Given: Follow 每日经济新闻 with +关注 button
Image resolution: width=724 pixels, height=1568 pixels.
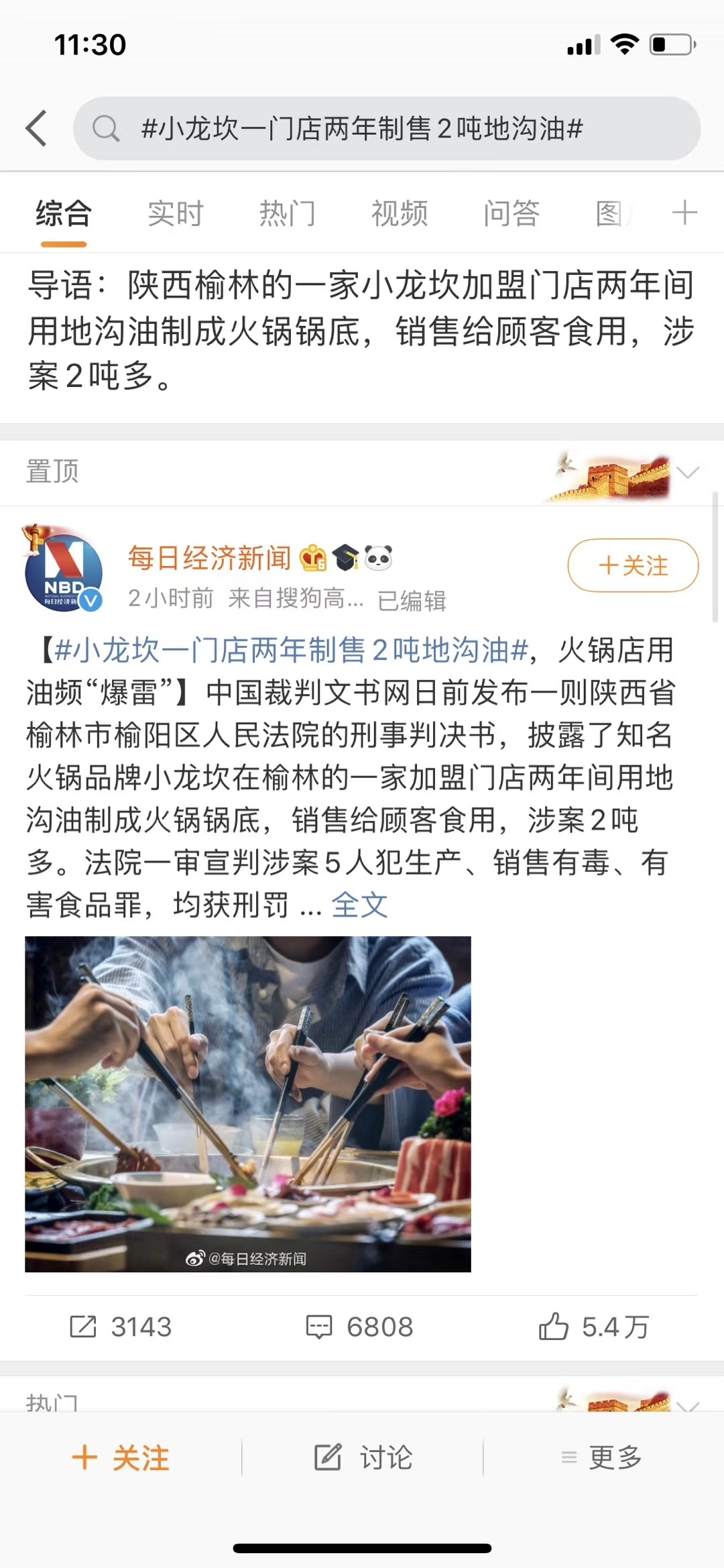Looking at the screenshot, I should [x=633, y=565].
